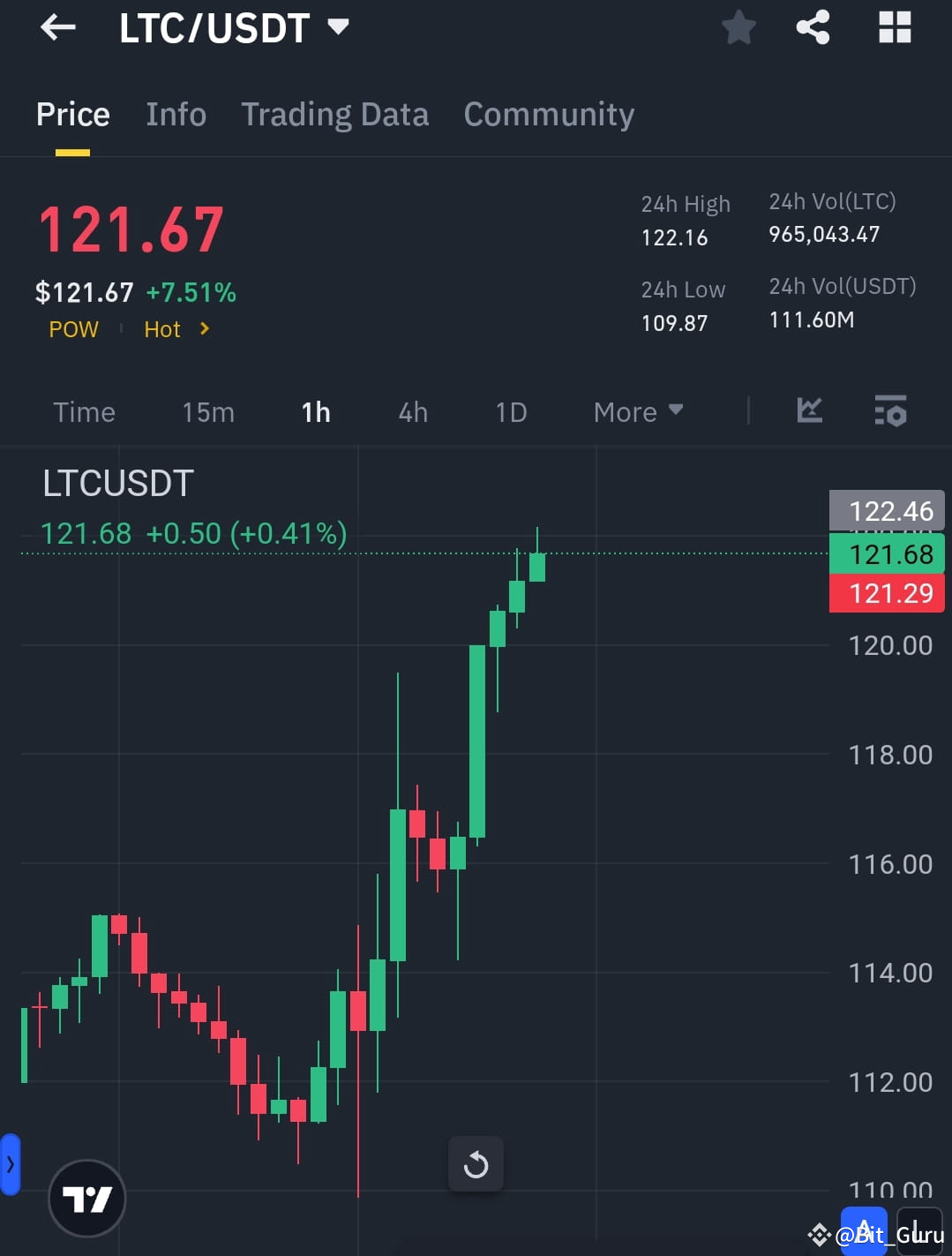Tap the back arrow to exit chart
The height and width of the screenshot is (1256, 952).
click(x=57, y=27)
